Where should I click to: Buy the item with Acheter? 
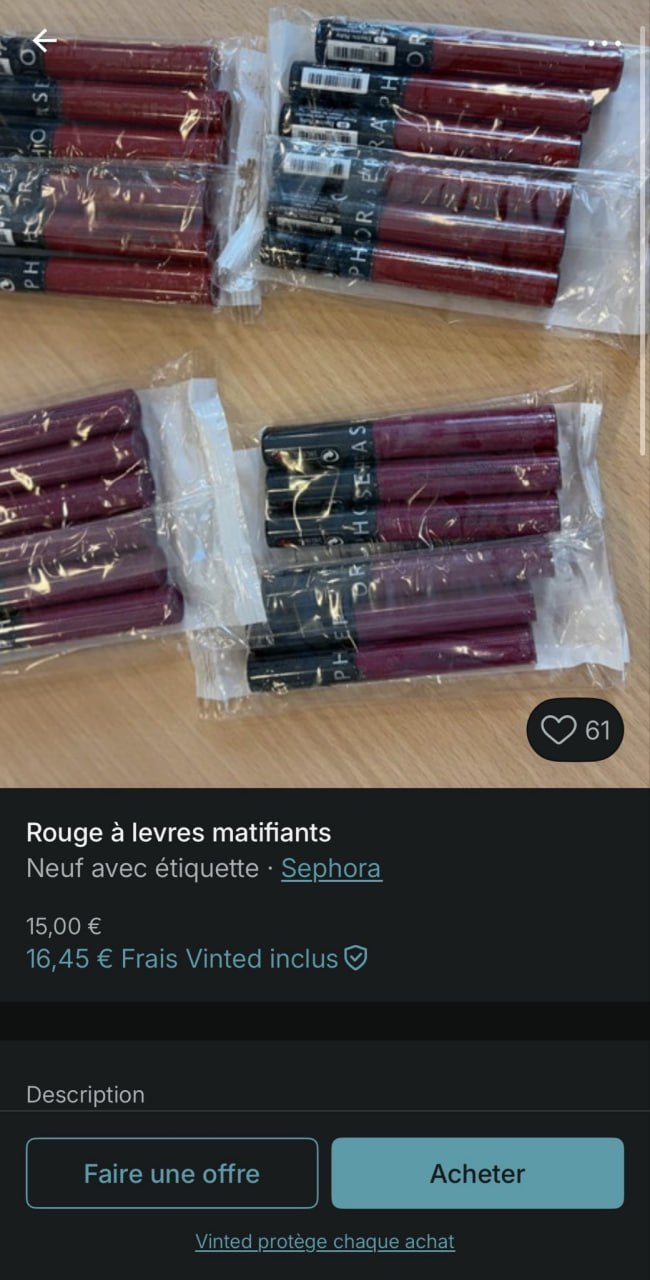[478, 1173]
